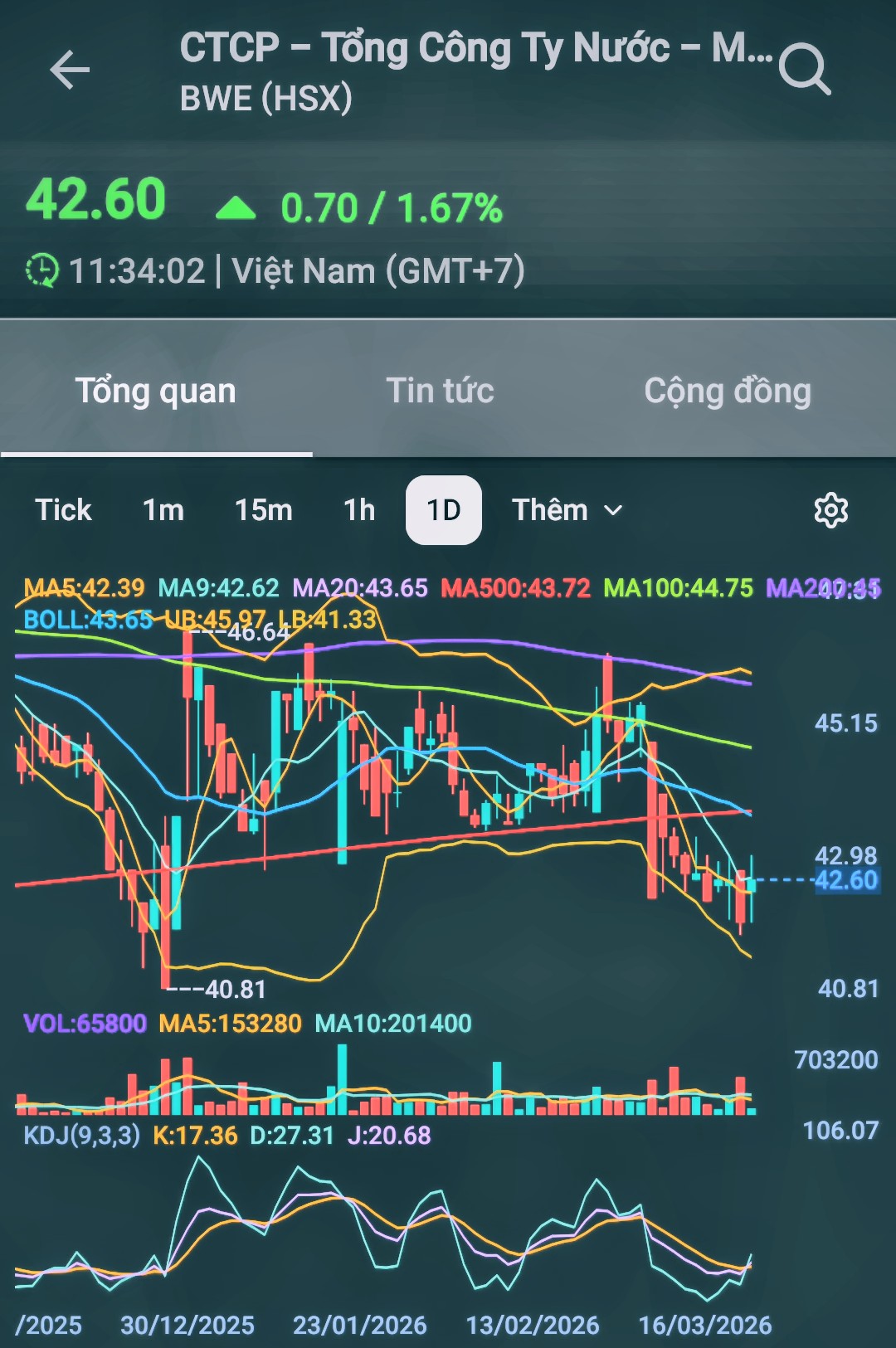The image size is (896, 1348).
Task: Expand the Thêm interval dropdown
Action: pos(567,510)
